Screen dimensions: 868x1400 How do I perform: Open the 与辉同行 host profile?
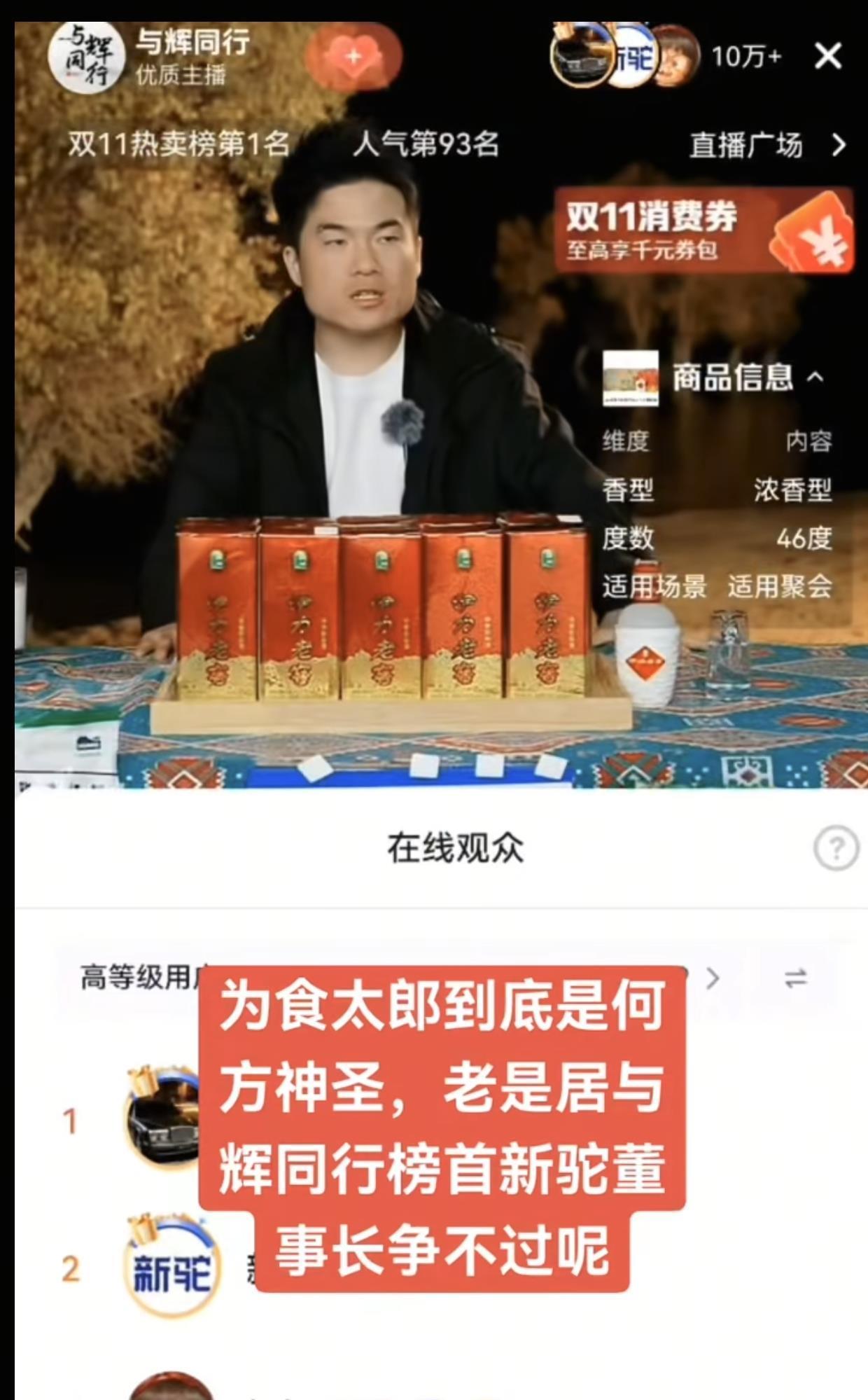(x=87, y=57)
